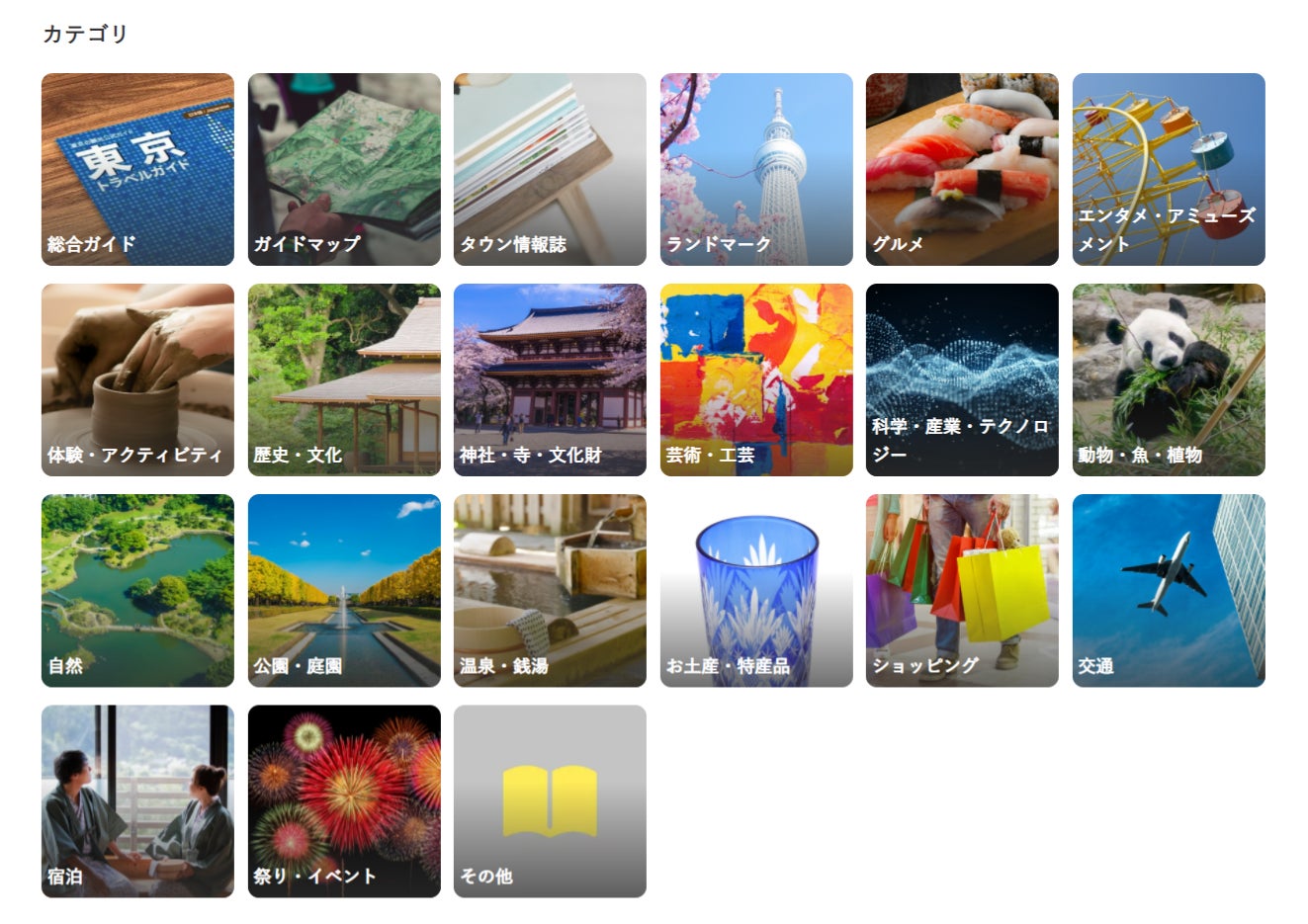
Task: Open the 宿泊 category
Action: 137,800
